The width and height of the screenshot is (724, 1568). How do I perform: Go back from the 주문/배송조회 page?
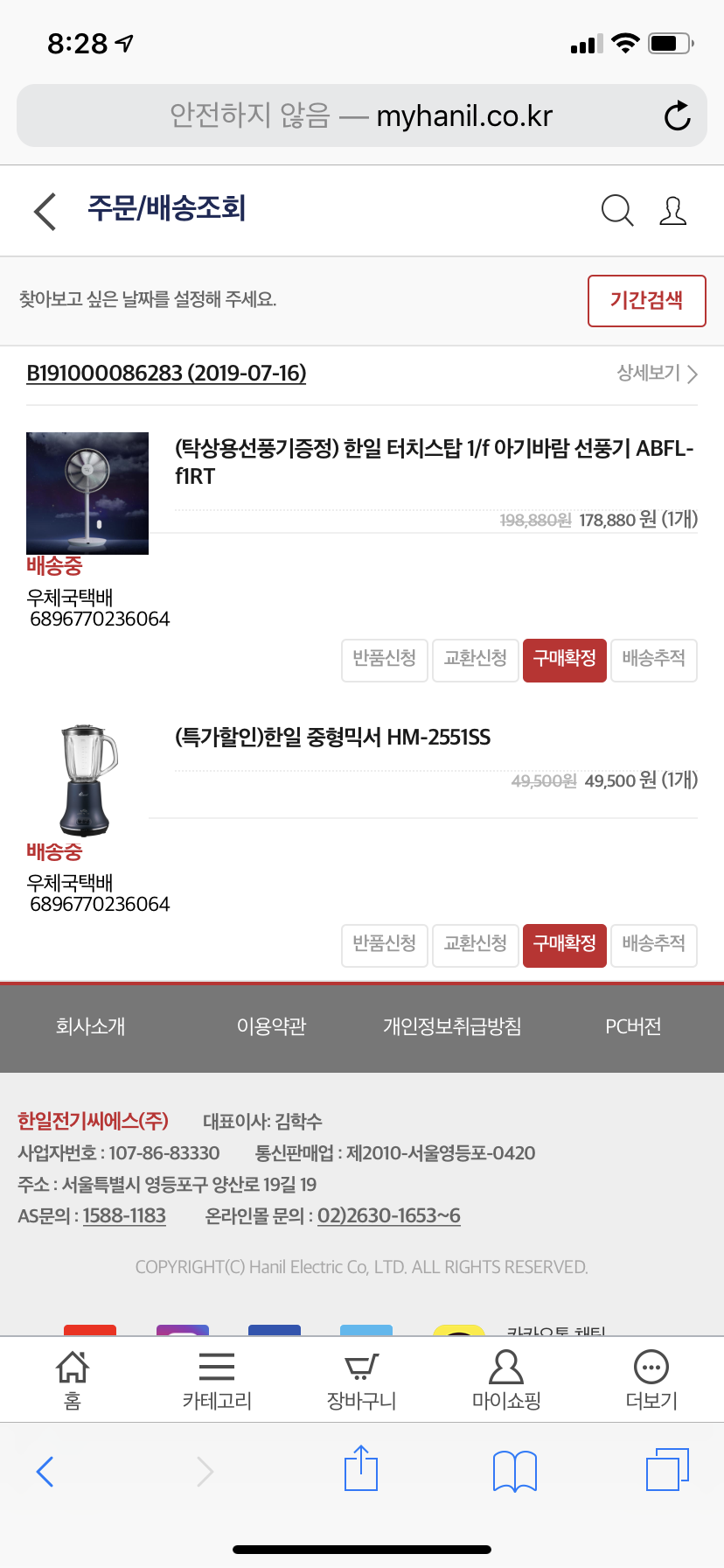pos(45,212)
